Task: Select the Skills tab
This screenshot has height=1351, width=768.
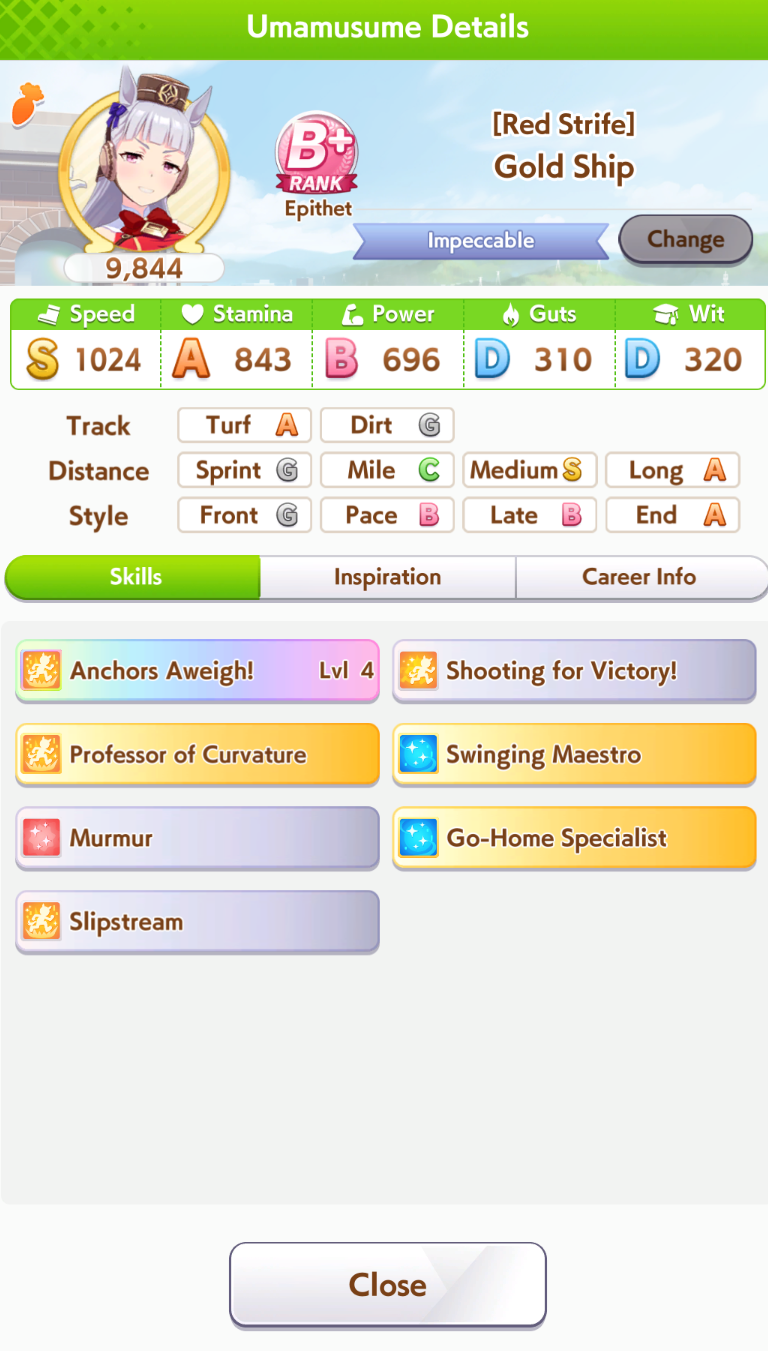Action: click(x=134, y=577)
